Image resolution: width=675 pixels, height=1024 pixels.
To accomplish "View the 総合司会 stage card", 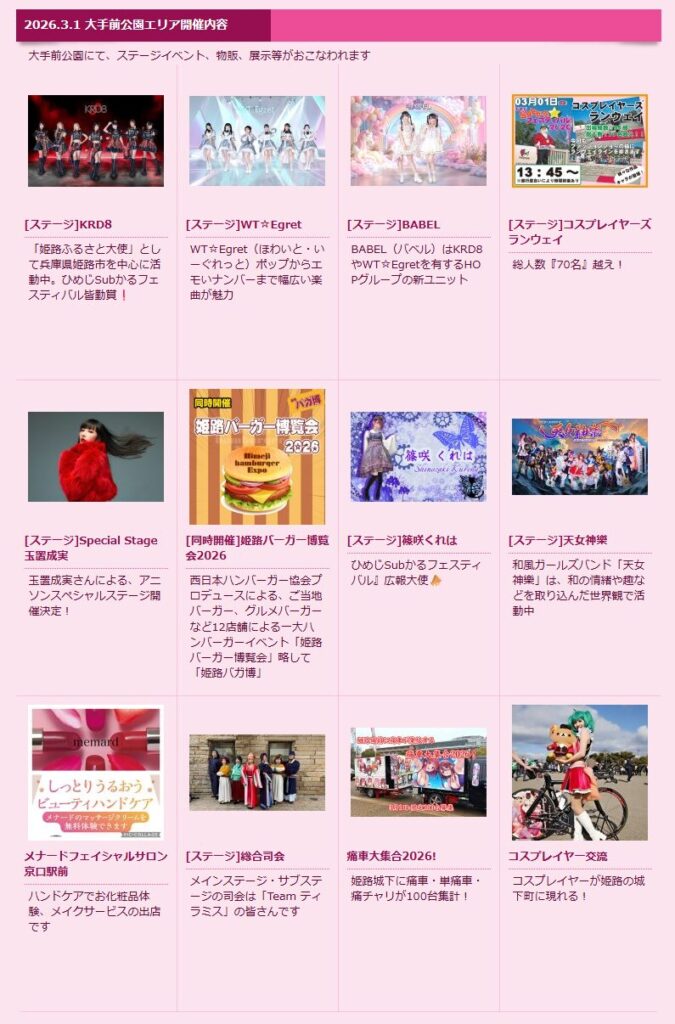I will point(257,772).
